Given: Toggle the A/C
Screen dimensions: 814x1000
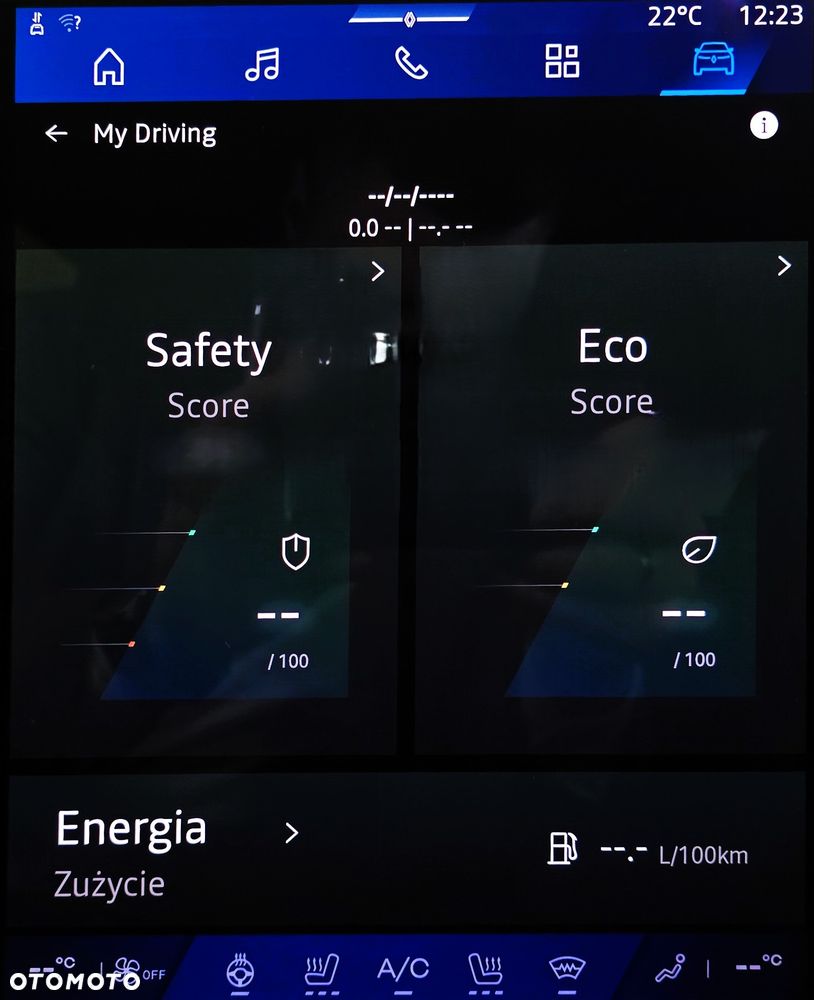Looking at the screenshot, I should coord(403,968).
